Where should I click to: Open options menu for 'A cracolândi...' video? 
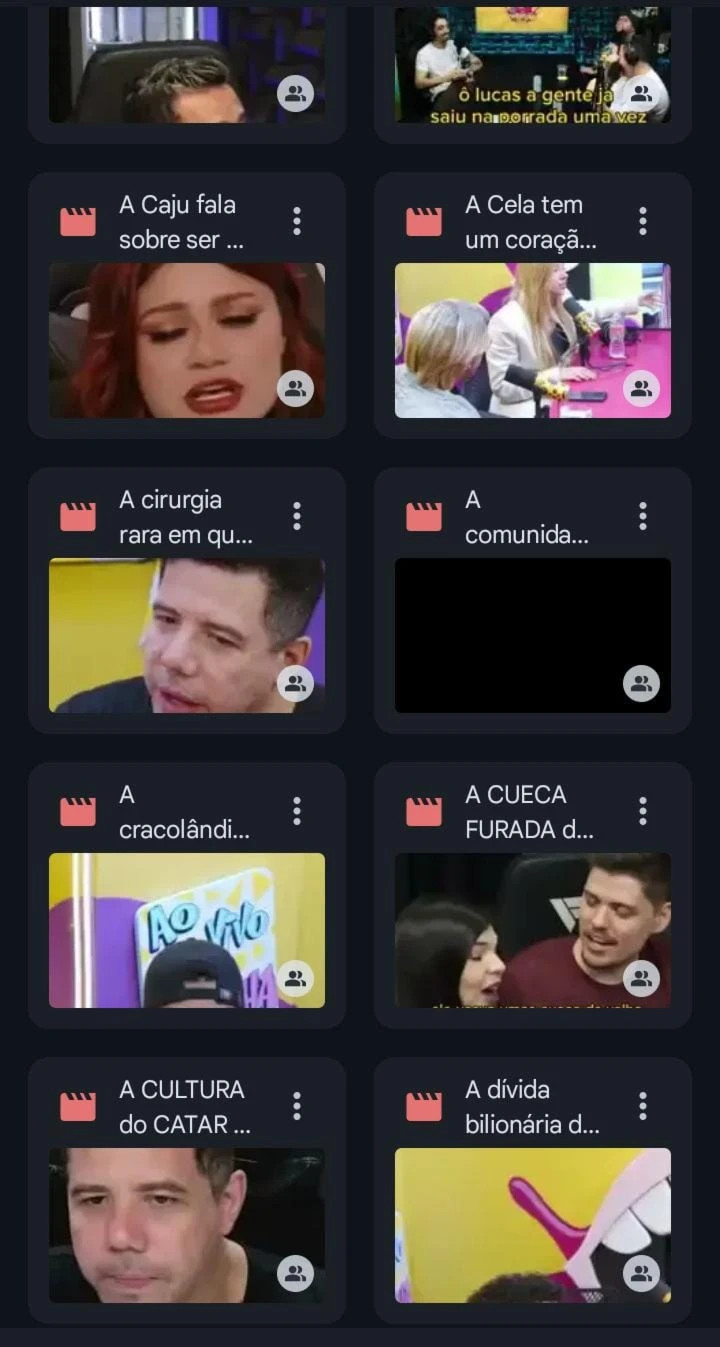pyautogui.click(x=297, y=812)
